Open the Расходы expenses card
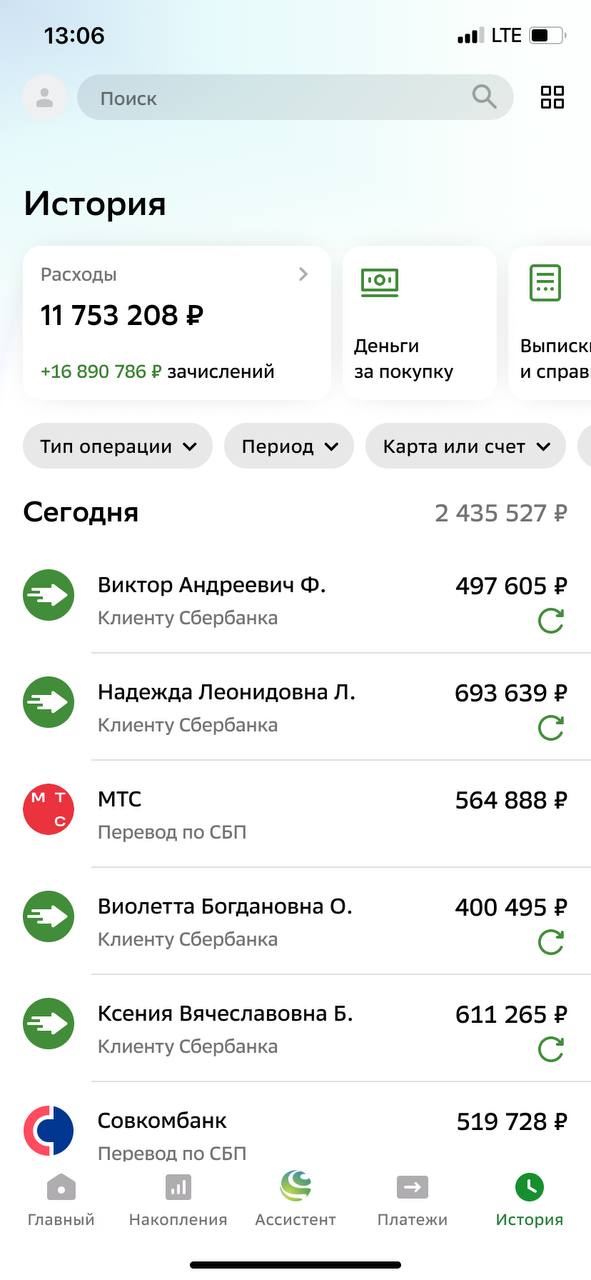The width and height of the screenshot is (591, 1280). pos(176,323)
